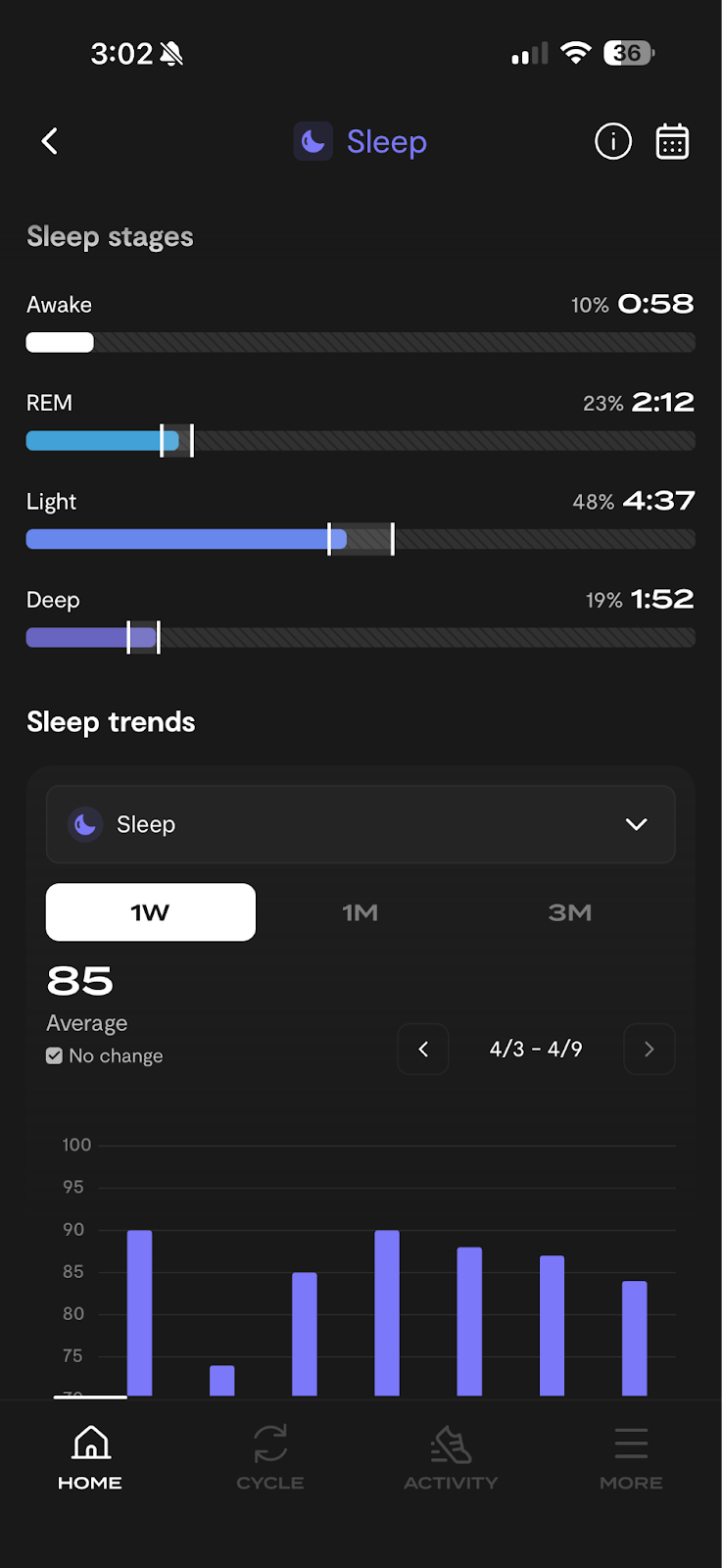Viewport: 722px width, 1568px height.
Task: Switch to the 1M trend range
Action: click(361, 912)
